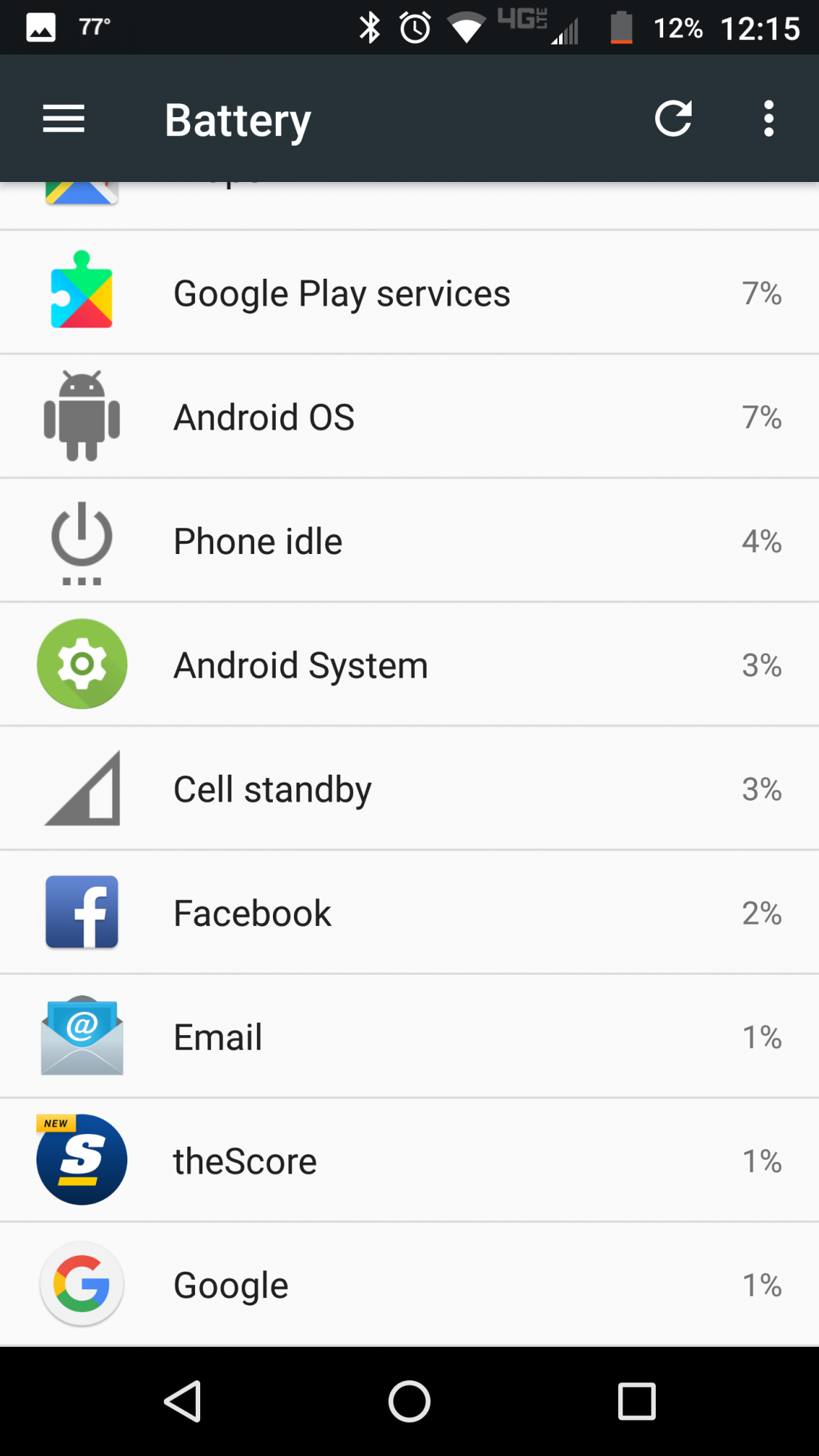The width and height of the screenshot is (819, 1456).
Task: Go back with the system back button
Action: click(183, 1401)
